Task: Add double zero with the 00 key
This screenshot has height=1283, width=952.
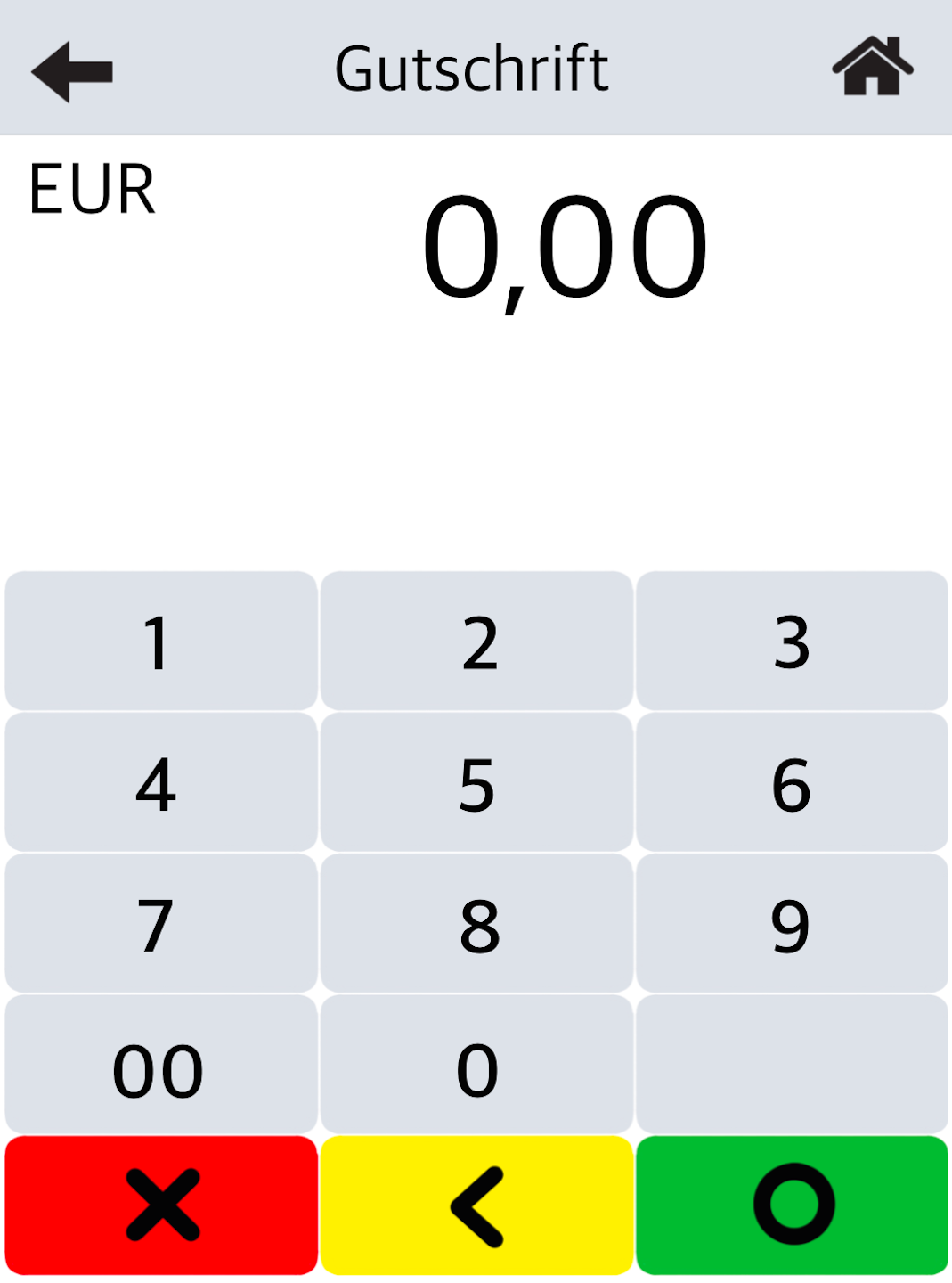Action: (x=161, y=1066)
